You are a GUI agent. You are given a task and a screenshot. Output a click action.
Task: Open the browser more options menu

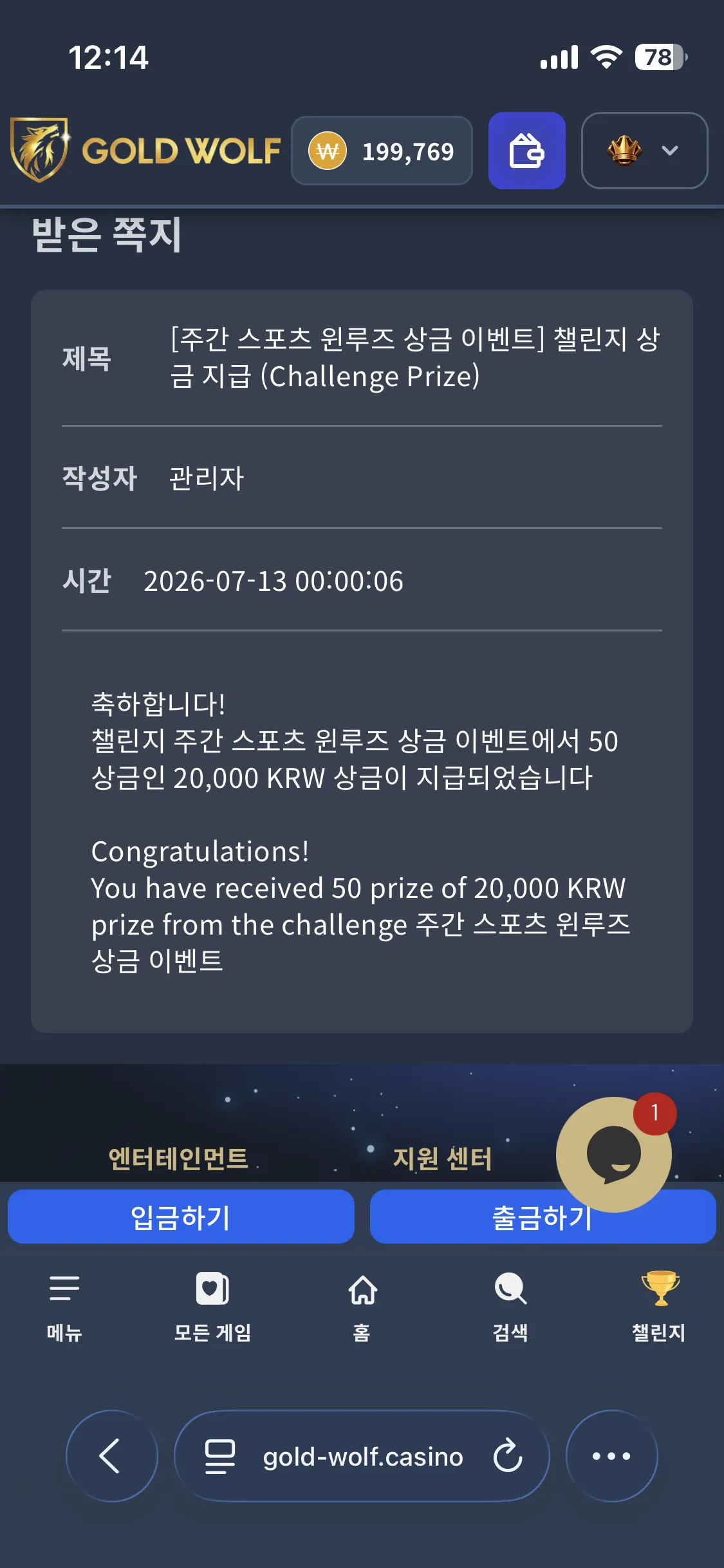[611, 1455]
